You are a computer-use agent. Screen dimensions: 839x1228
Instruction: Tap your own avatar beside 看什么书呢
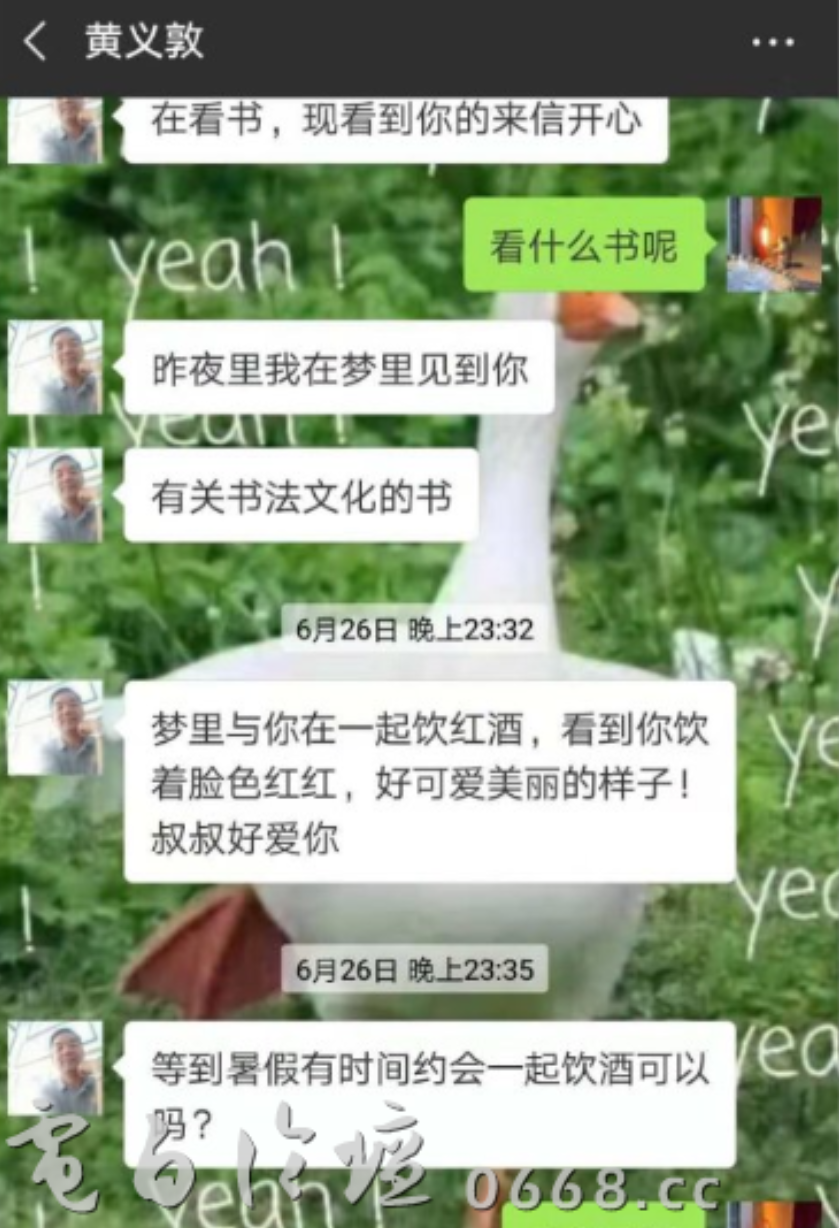coord(774,244)
